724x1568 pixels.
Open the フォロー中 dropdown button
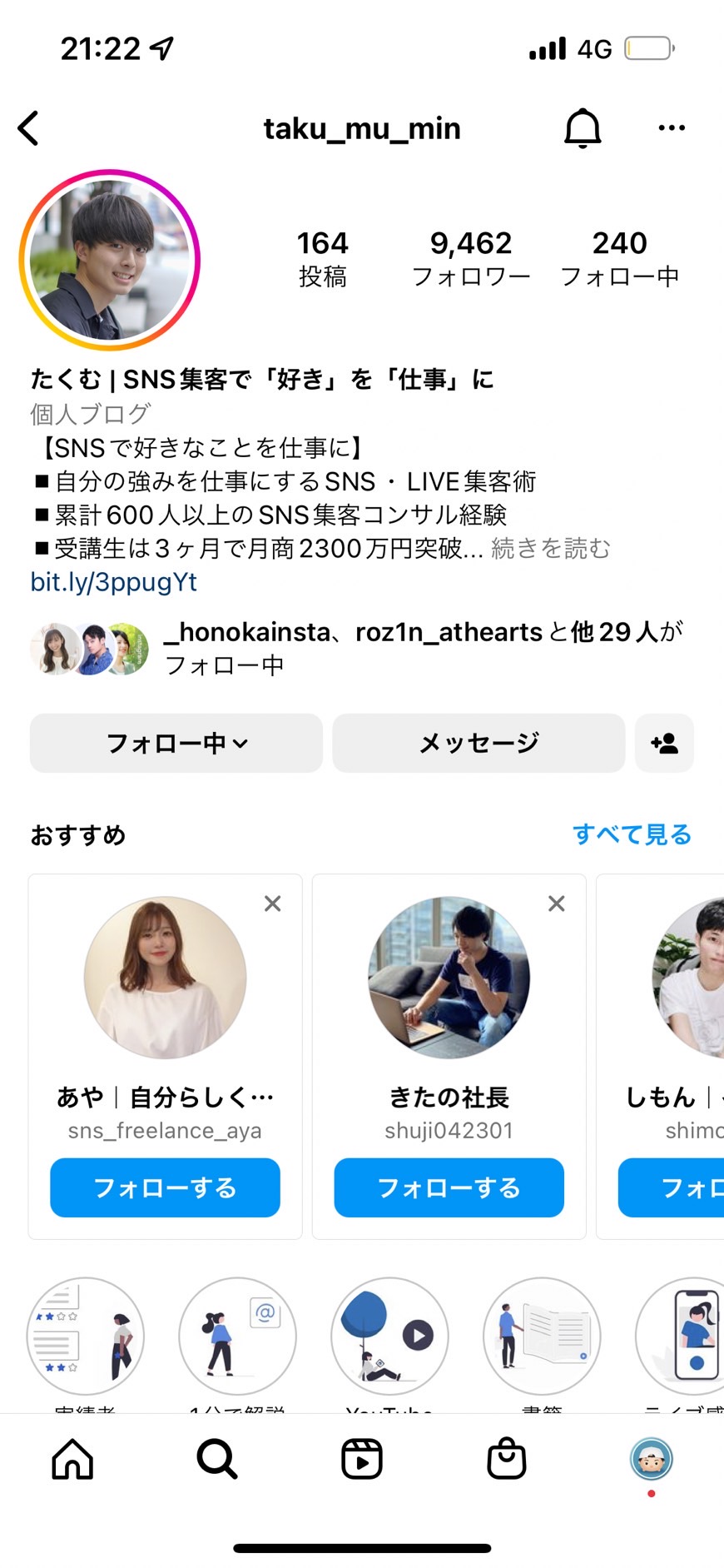(176, 743)
